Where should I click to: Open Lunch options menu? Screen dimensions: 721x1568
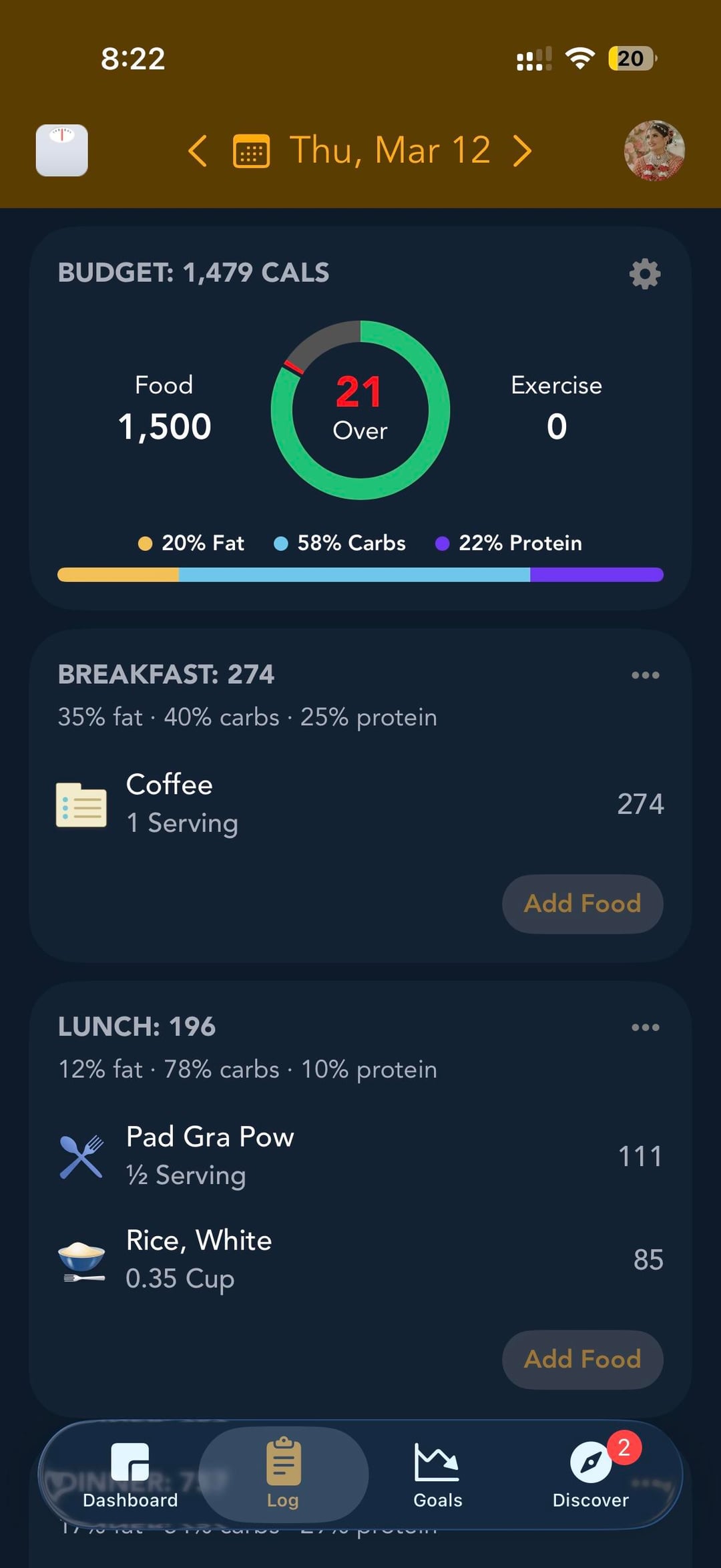(x=645, y=1027)
